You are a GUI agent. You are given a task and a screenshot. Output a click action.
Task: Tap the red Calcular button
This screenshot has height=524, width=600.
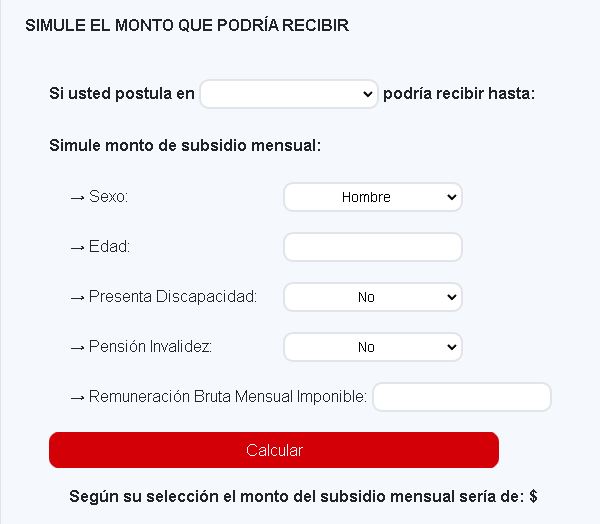[273, 450]
